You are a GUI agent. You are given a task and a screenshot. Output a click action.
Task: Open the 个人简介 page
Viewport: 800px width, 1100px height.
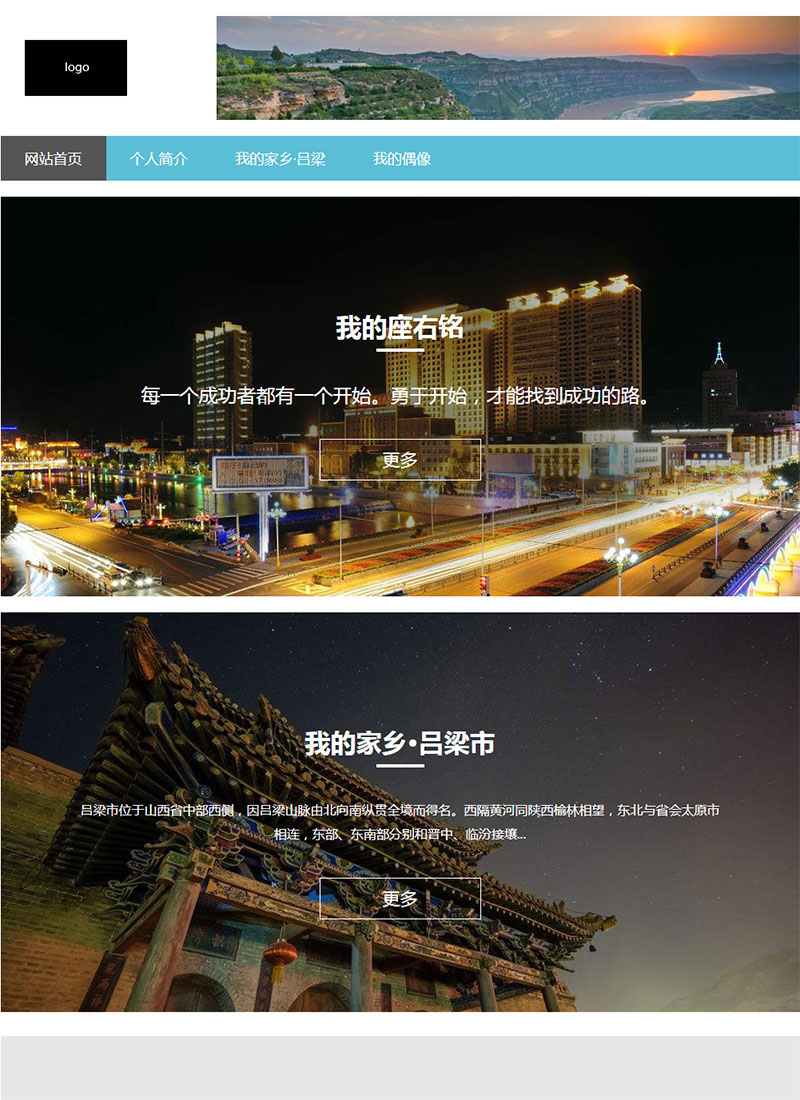coord(158,159)
